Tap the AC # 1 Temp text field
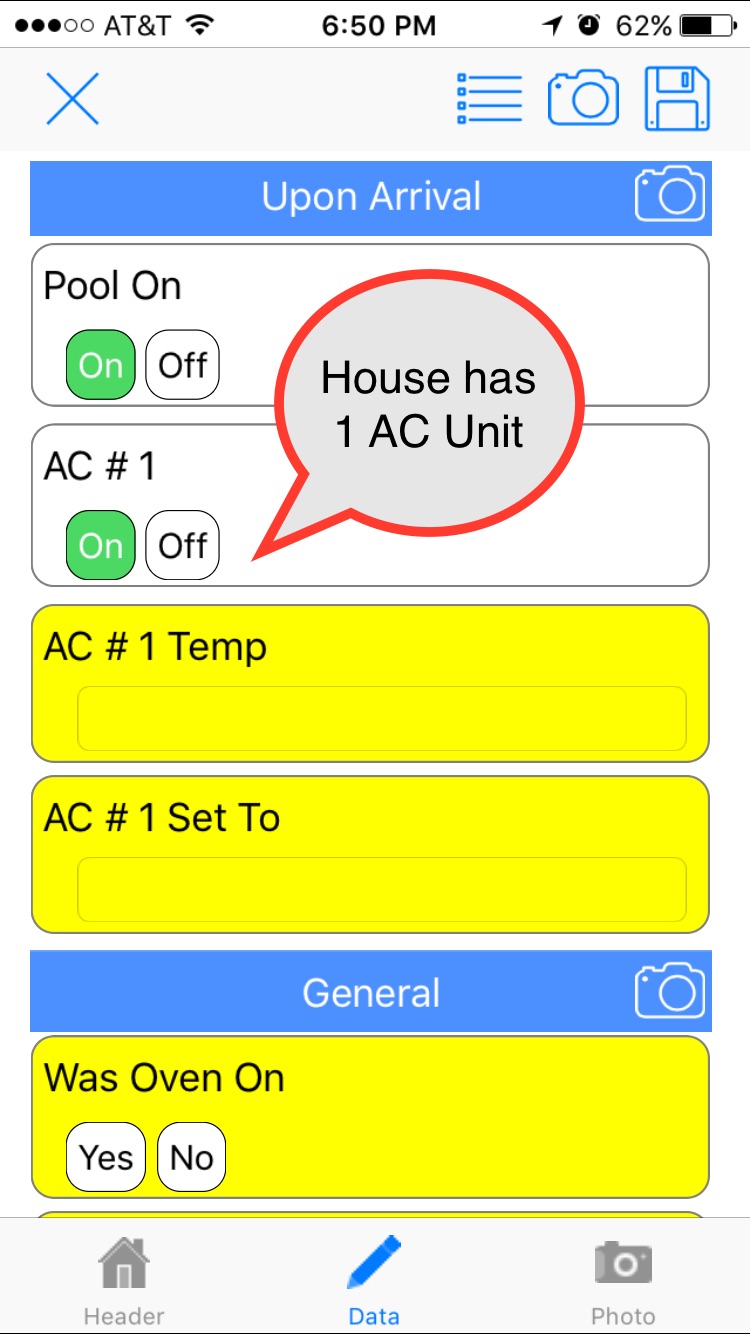This screenshot has height=1334, width=750. tap(382, 718)
